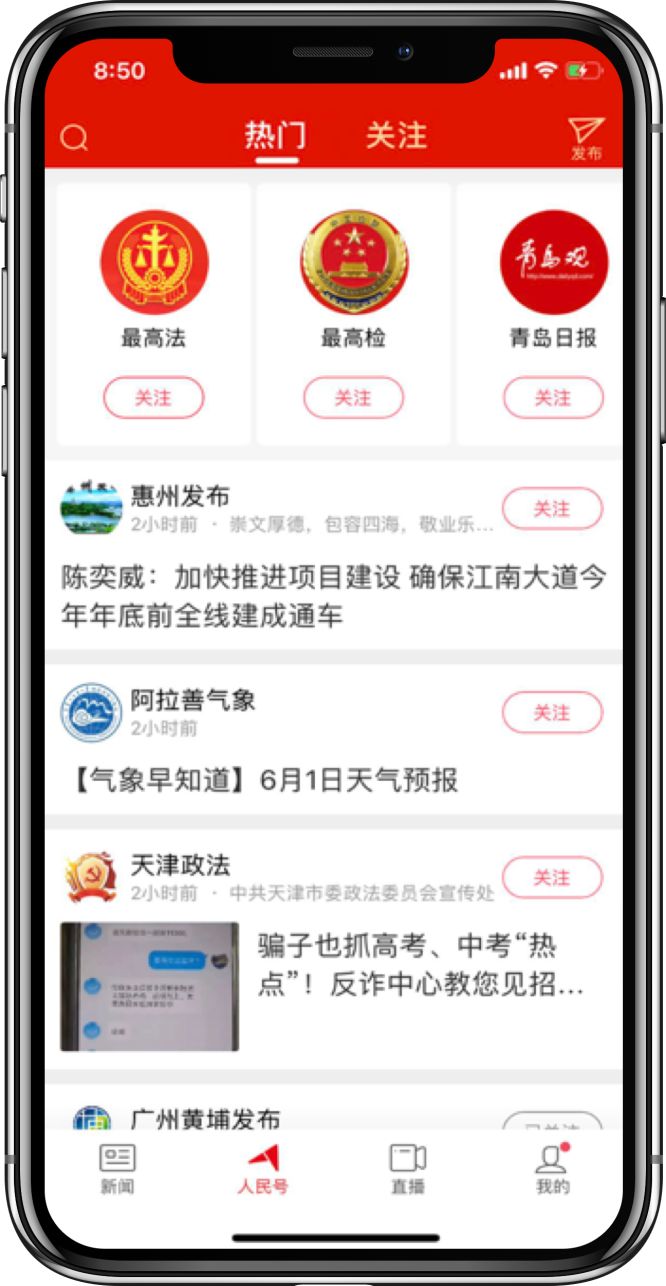The image size is (666, 1286).
Task: Go to the 新闻 bottom tab
Action: (117, 1170)
